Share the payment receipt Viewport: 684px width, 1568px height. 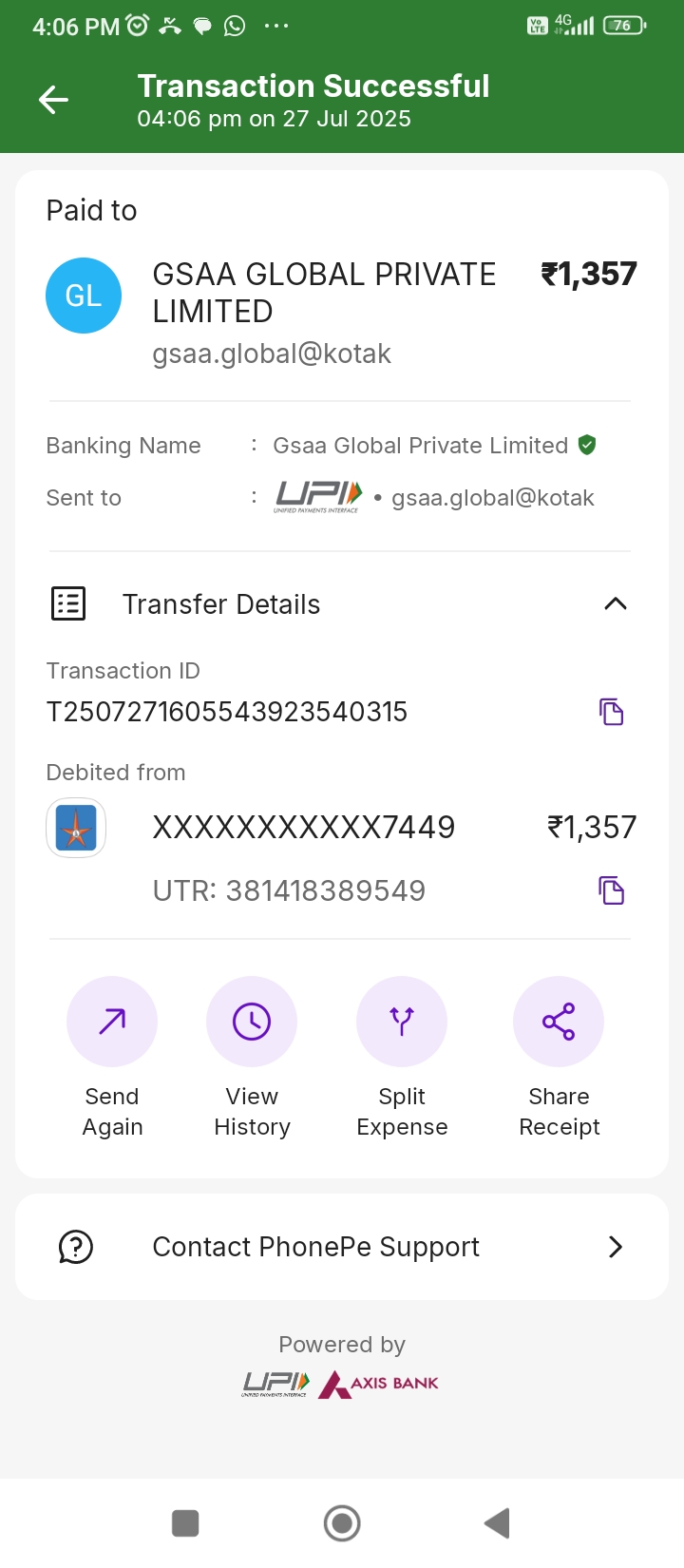559,1023
